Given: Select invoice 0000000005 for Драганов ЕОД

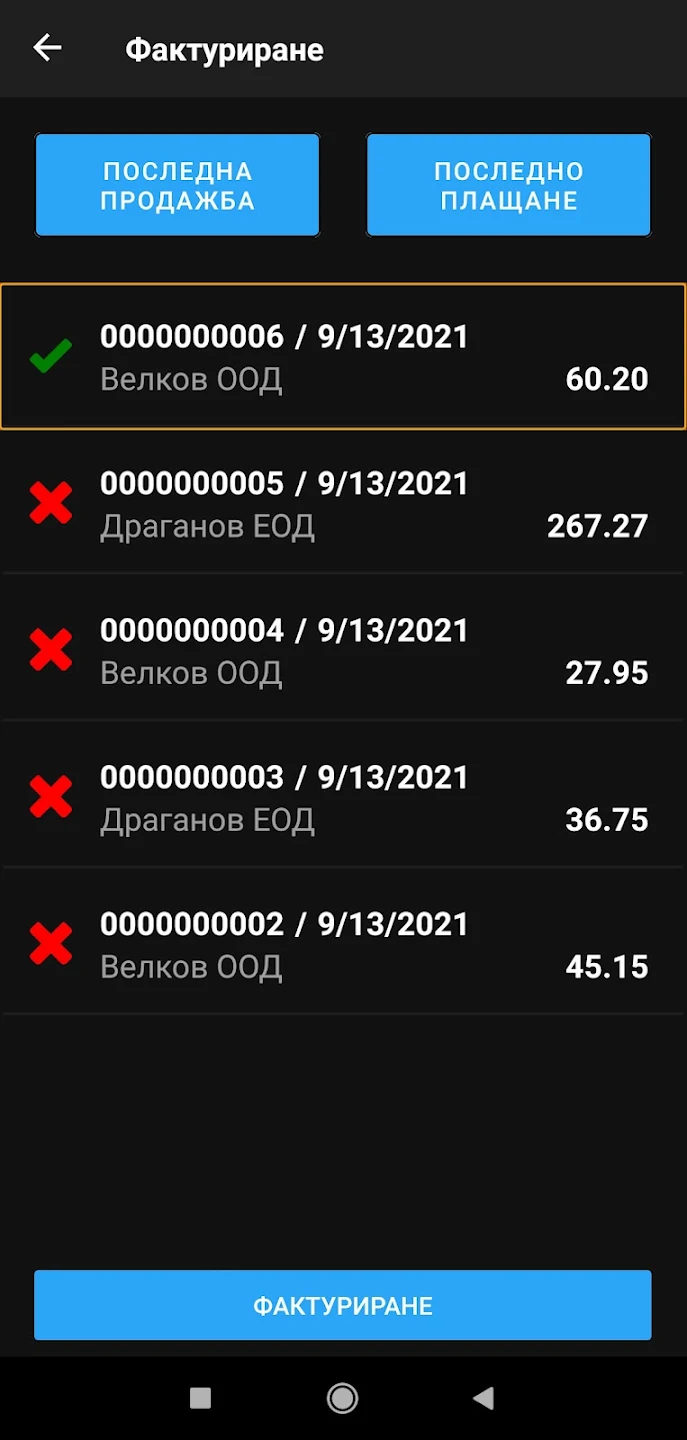Looking at the screenshot, I should (343, 504).
